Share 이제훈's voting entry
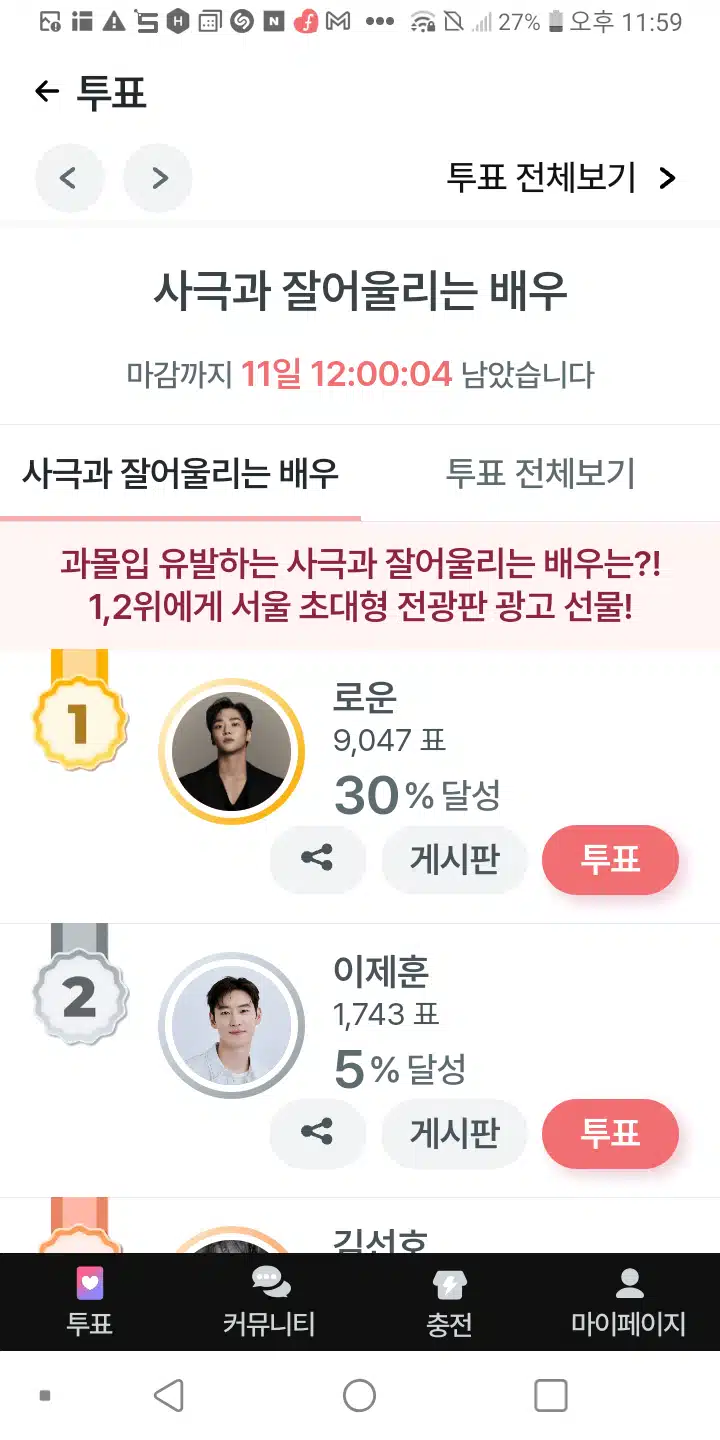 coord(317,1133)
